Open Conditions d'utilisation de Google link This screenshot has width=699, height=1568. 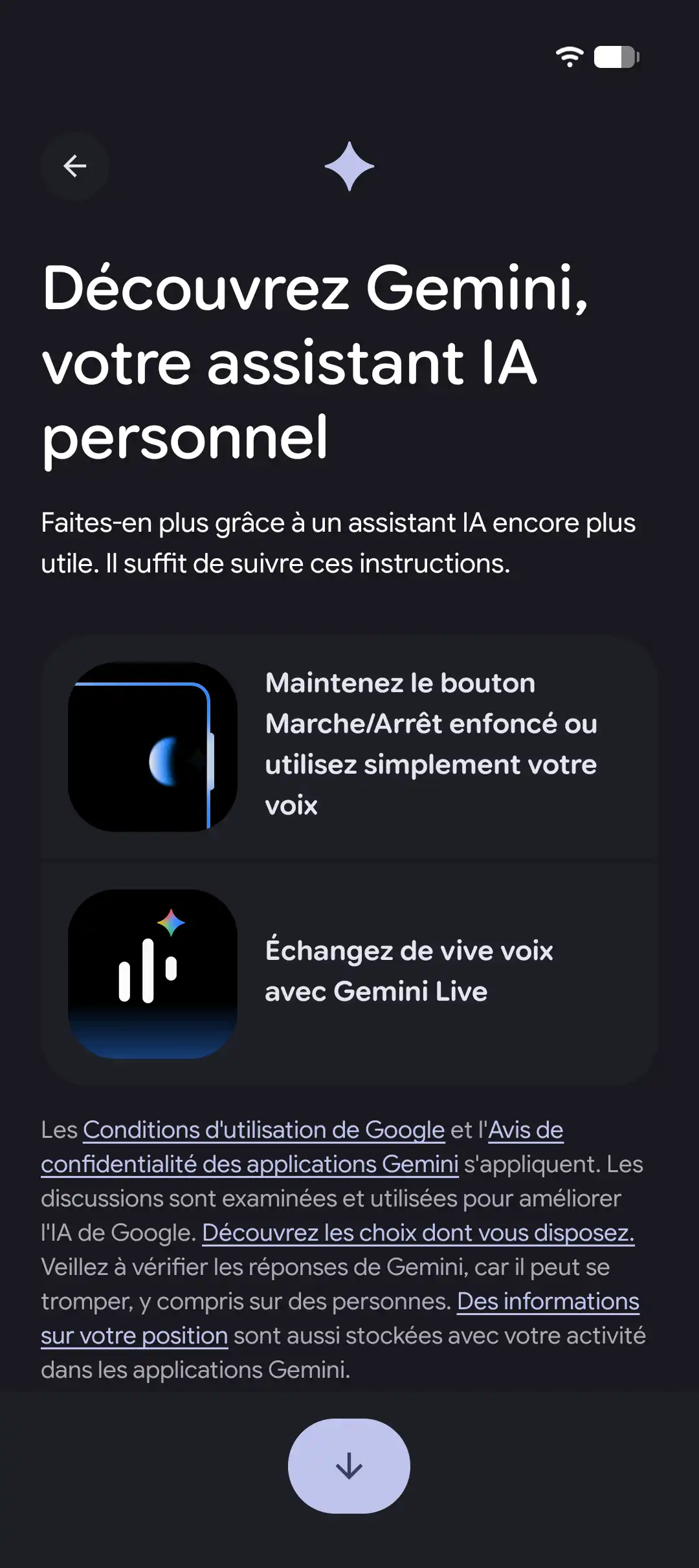pos(264,1130)
